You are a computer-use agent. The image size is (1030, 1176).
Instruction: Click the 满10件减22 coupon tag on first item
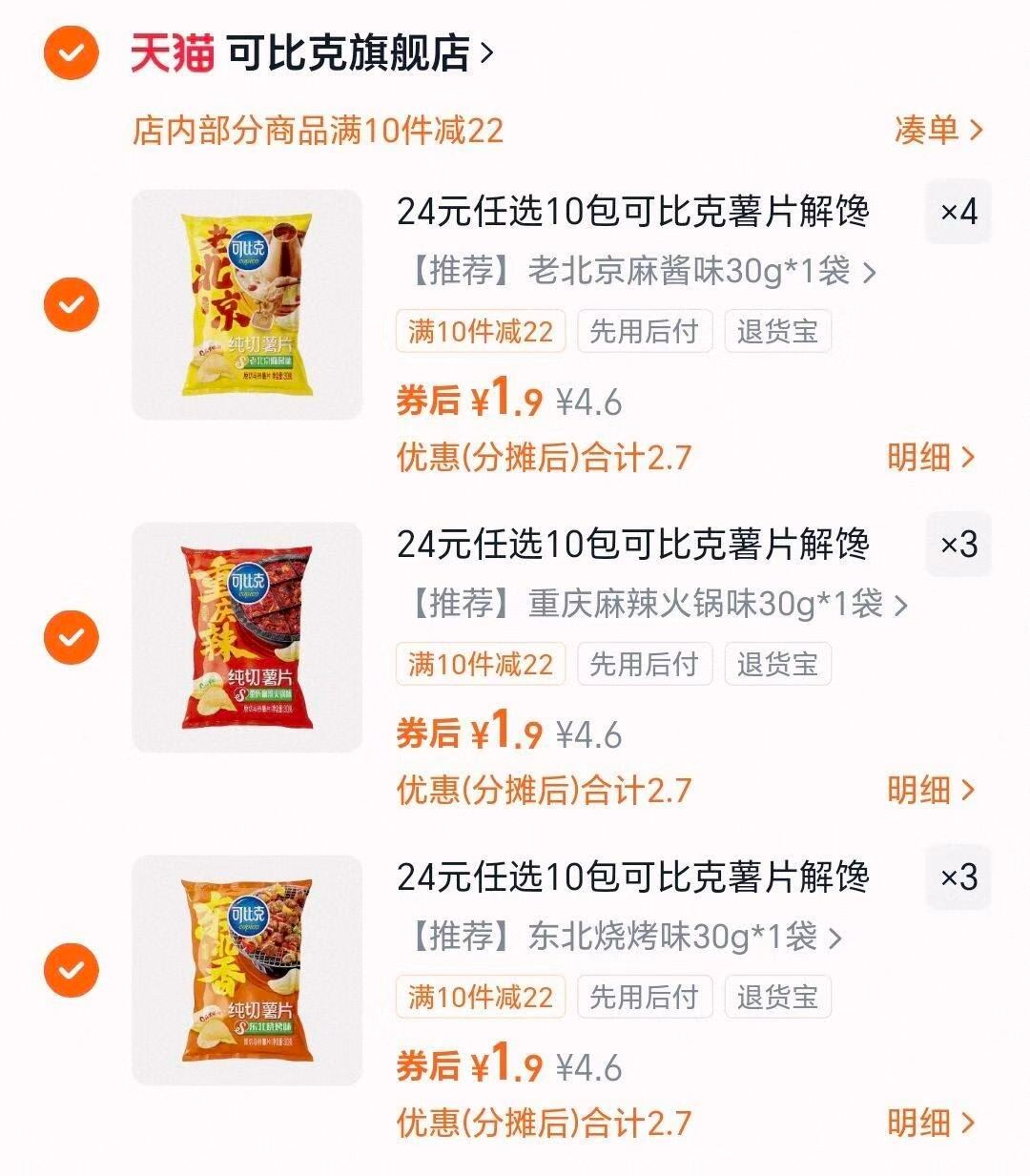point(480,331)
